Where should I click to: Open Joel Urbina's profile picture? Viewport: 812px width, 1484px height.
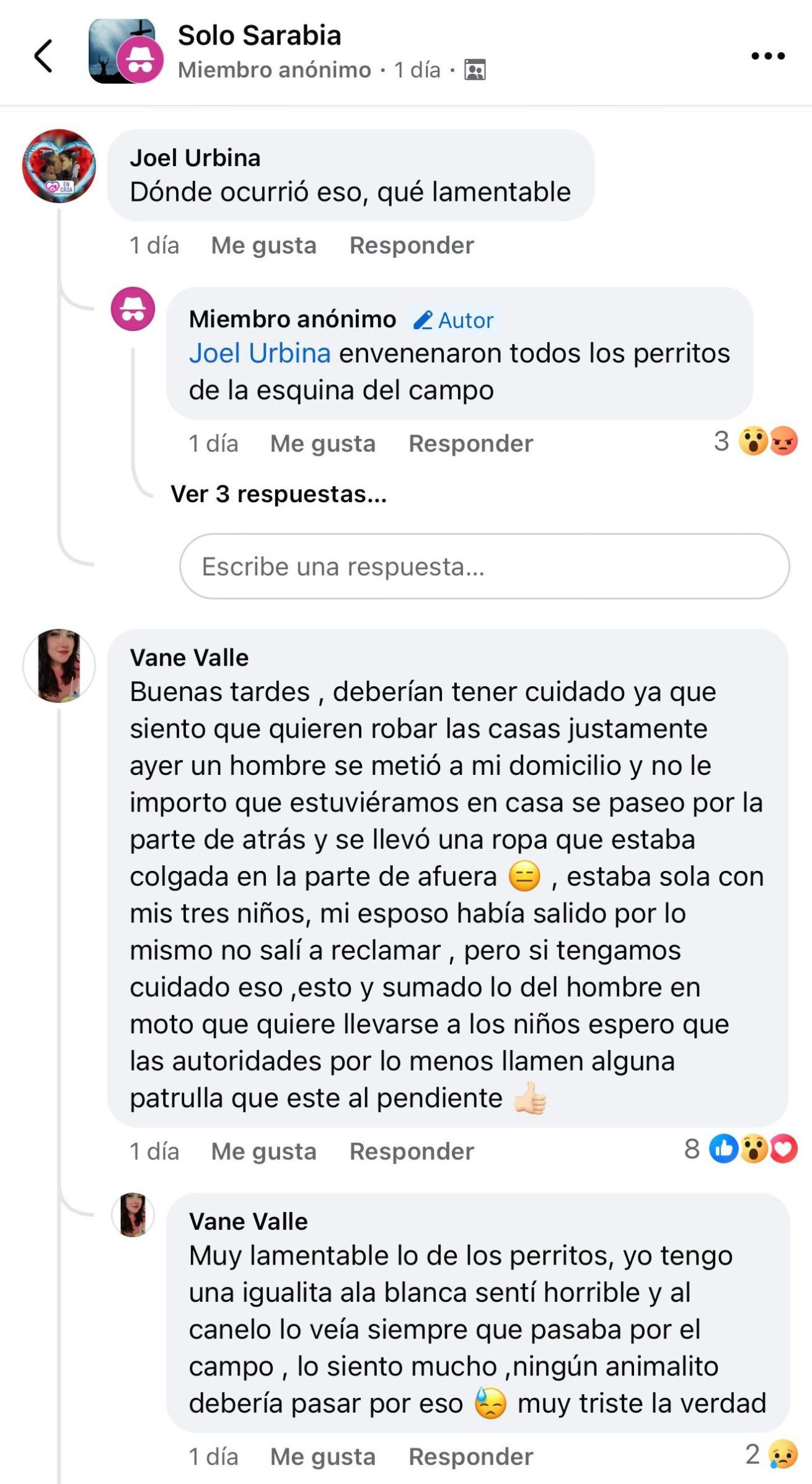59,166
